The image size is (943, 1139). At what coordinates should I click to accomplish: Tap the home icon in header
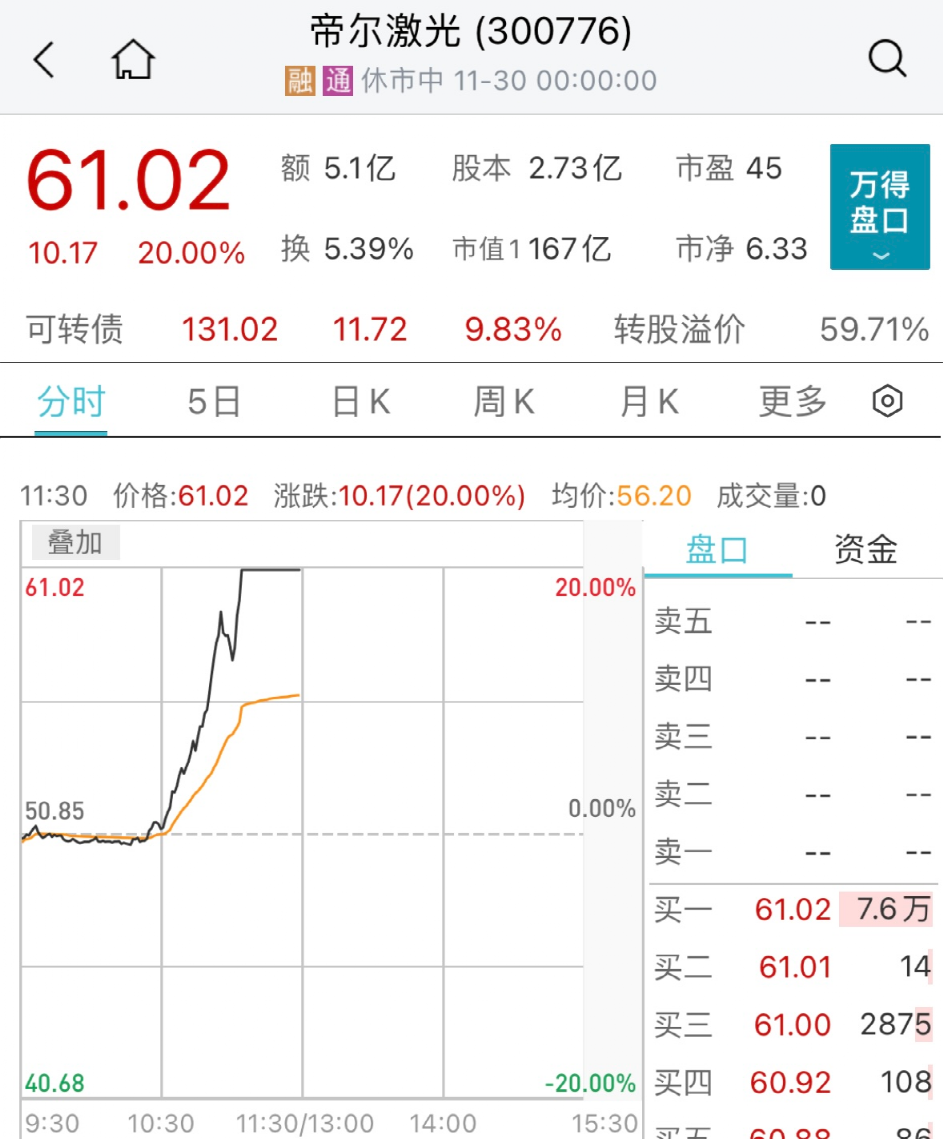135,59
